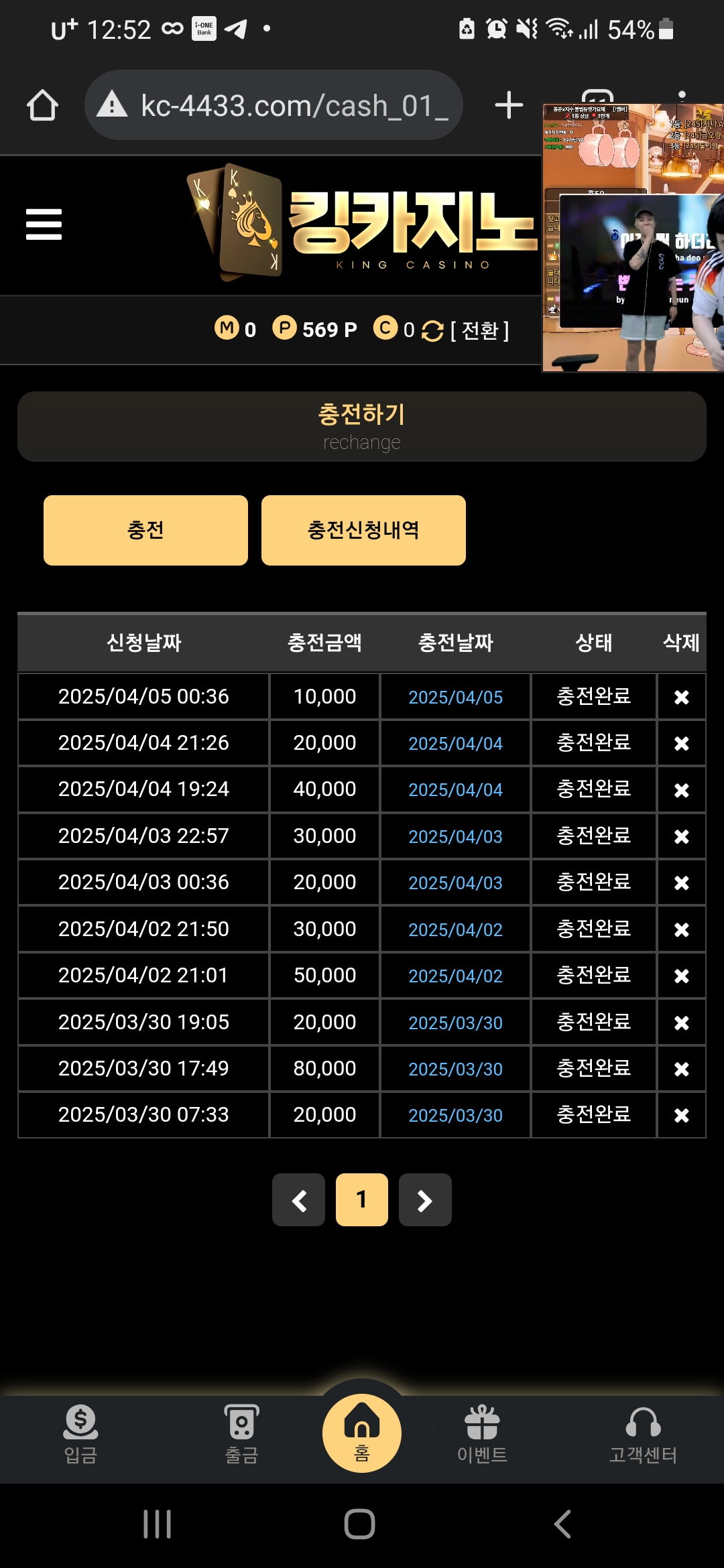Open a new browser tab
The image size is (724, 1568).
(509, 105)
